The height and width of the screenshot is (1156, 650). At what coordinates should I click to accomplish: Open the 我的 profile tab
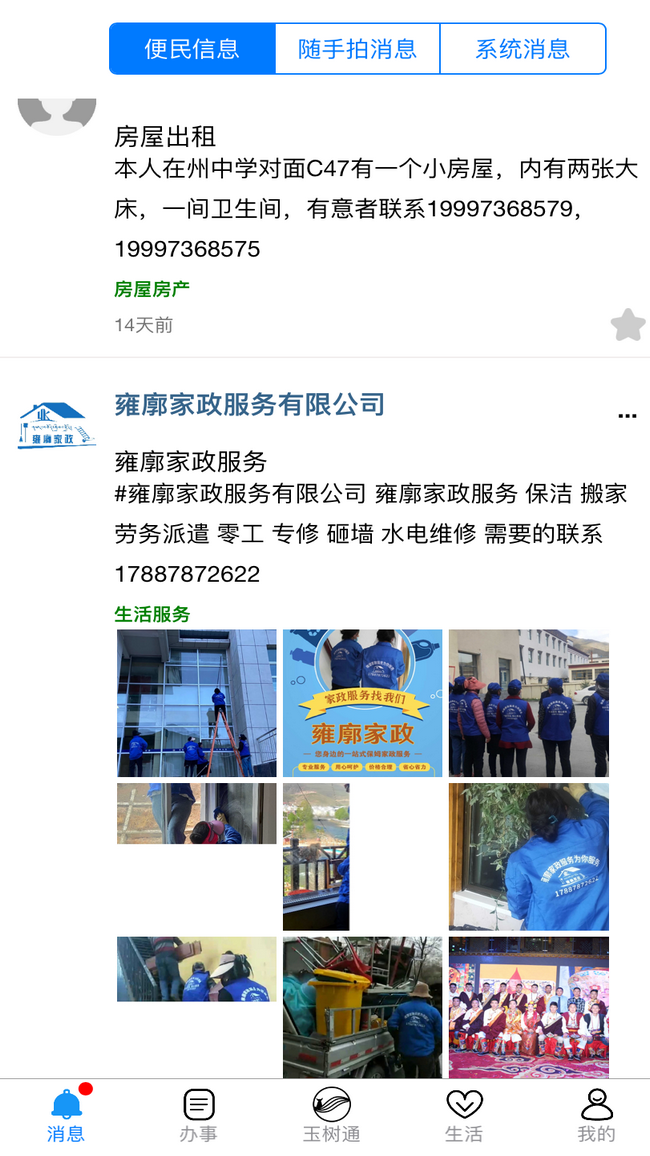point(596,1115)
